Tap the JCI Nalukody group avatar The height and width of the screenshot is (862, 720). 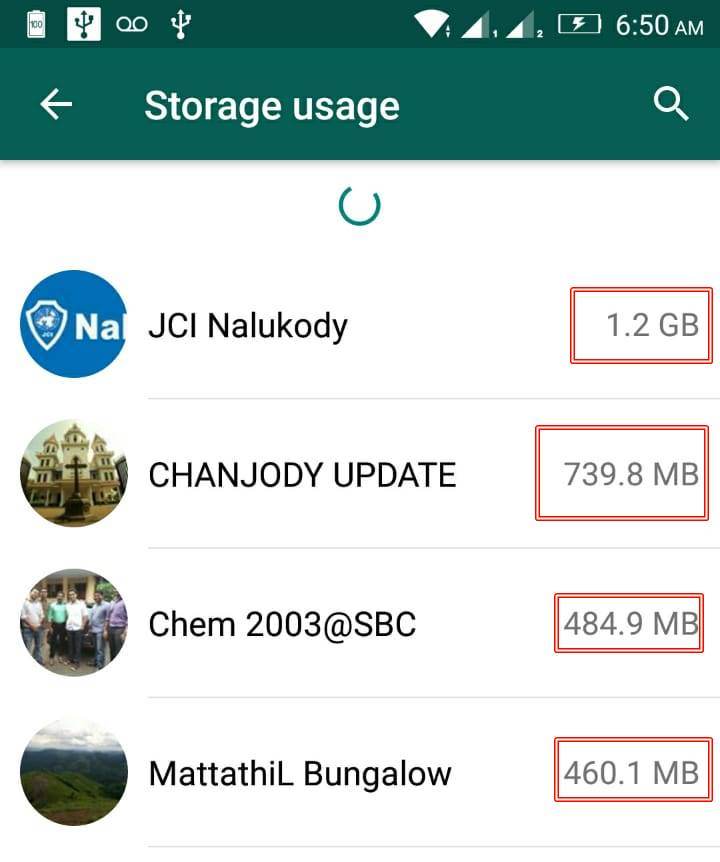(72, 325)
